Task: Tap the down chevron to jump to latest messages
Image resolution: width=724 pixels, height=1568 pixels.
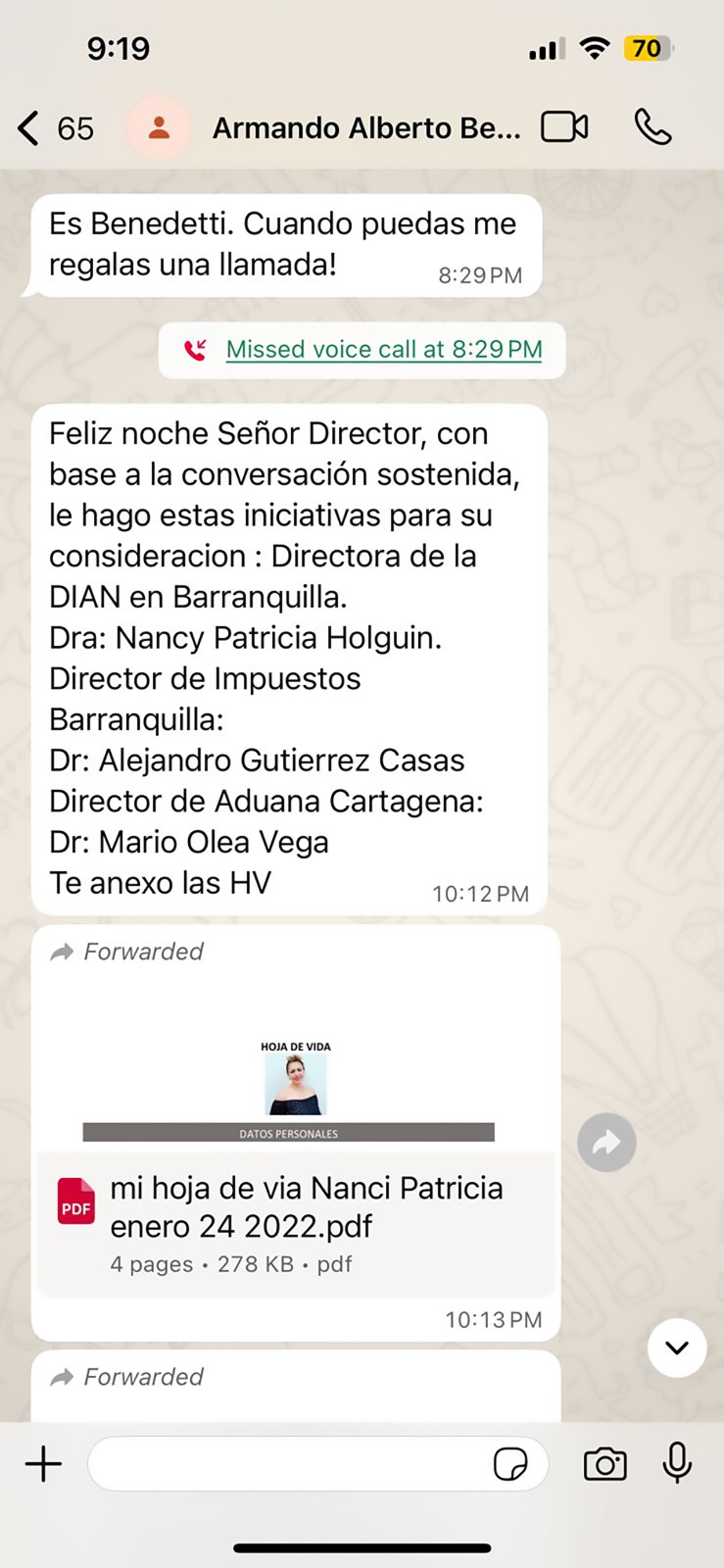Action: coord(677,1347)
